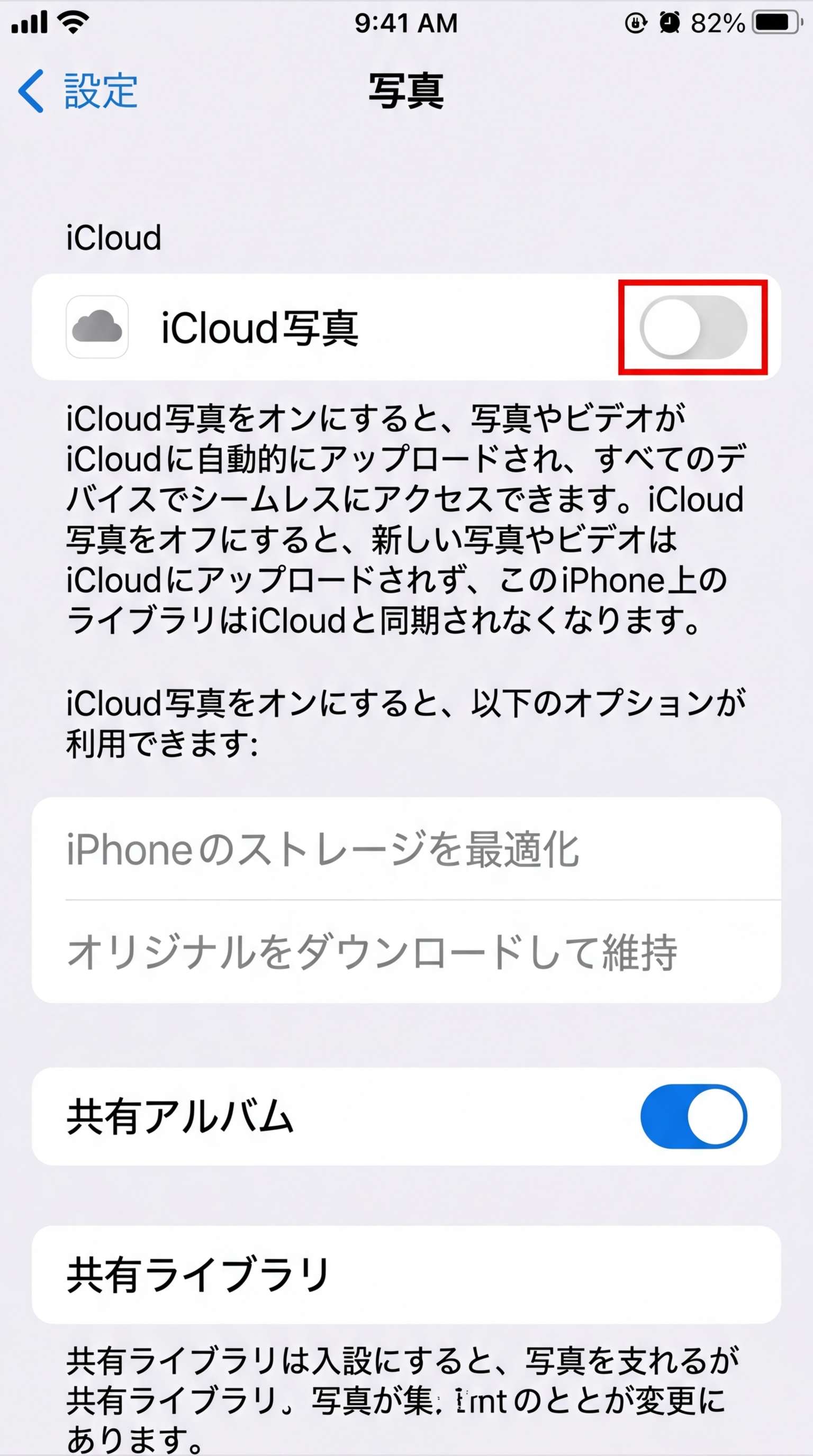813x1456 pixels.
Task: Disable the 共有アルバム toggle
Action: pyautogui.click(x=693, y=1116)
